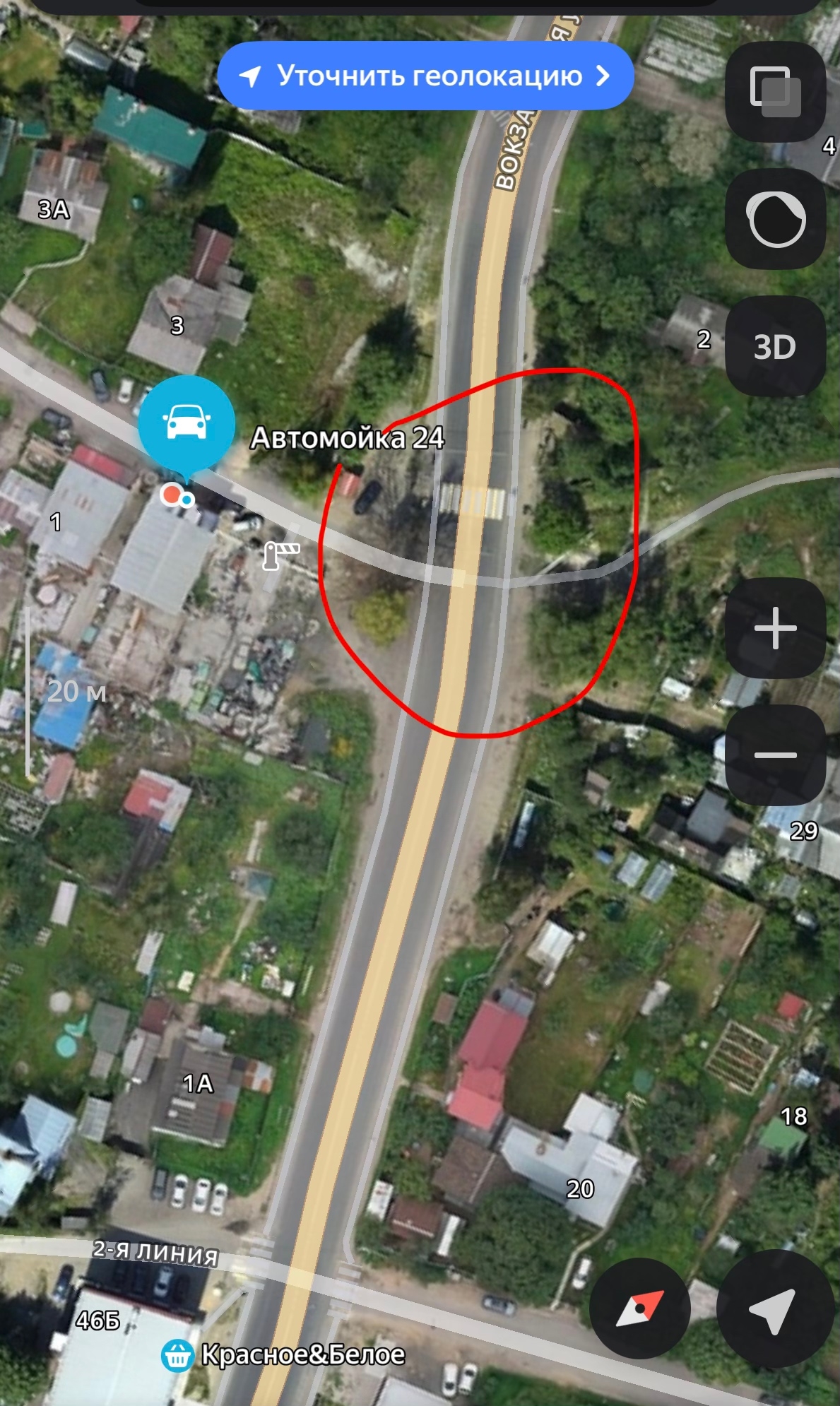Zoom in with the plus button
Screen dimensions: 840x1406
[775, 628]
